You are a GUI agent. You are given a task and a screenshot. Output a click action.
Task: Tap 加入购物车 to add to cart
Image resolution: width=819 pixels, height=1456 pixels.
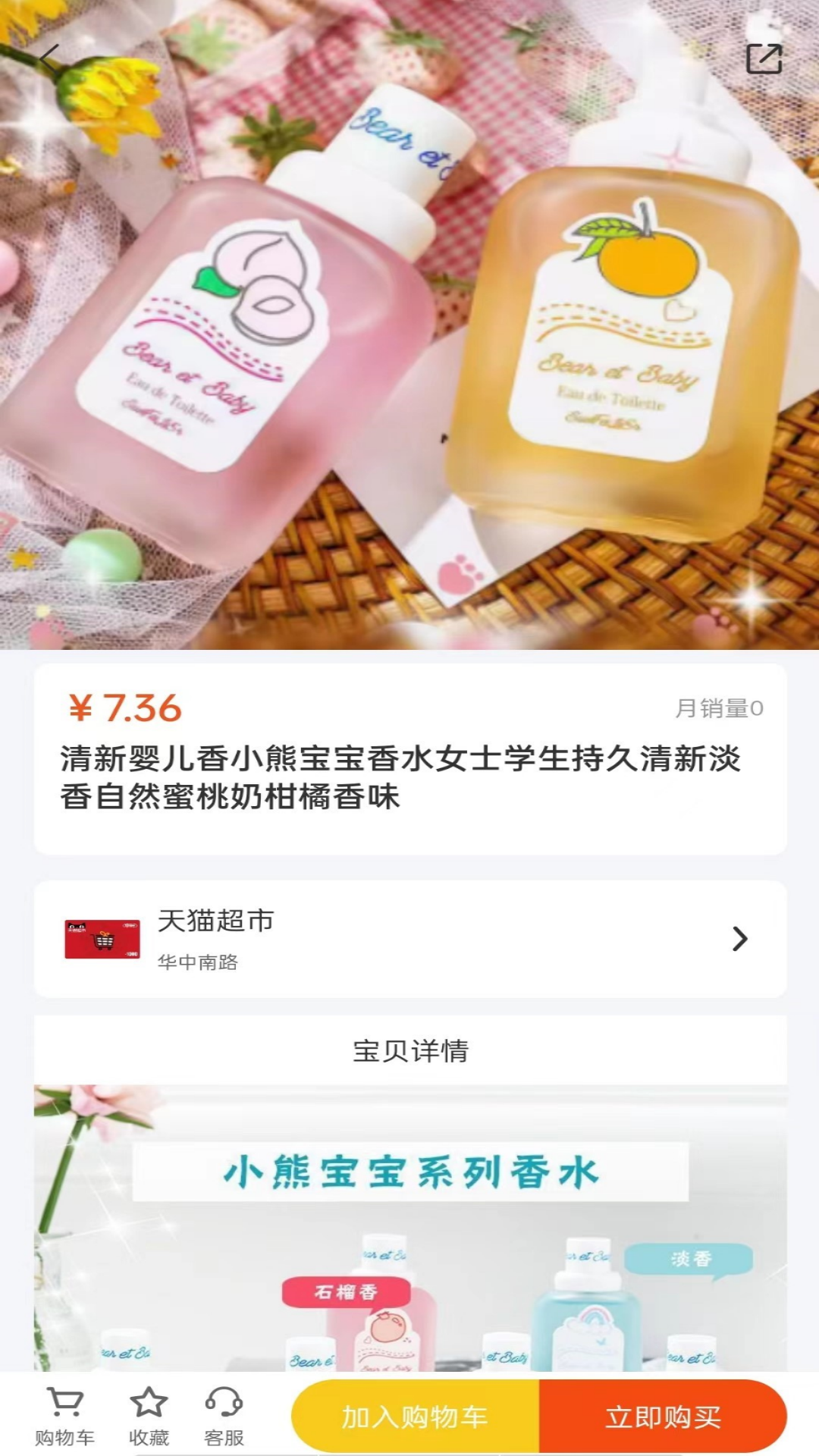click(x=416, y=1417)
